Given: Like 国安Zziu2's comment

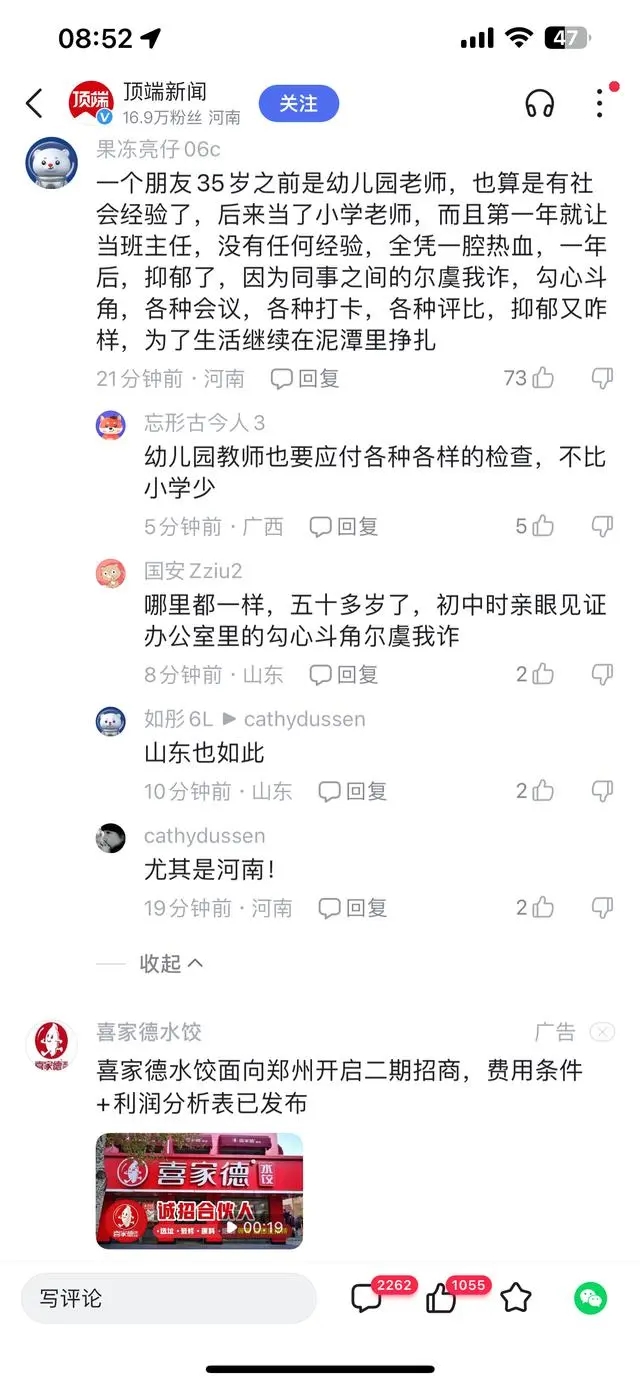Looking at the screenshot, I should coord(535,674).
